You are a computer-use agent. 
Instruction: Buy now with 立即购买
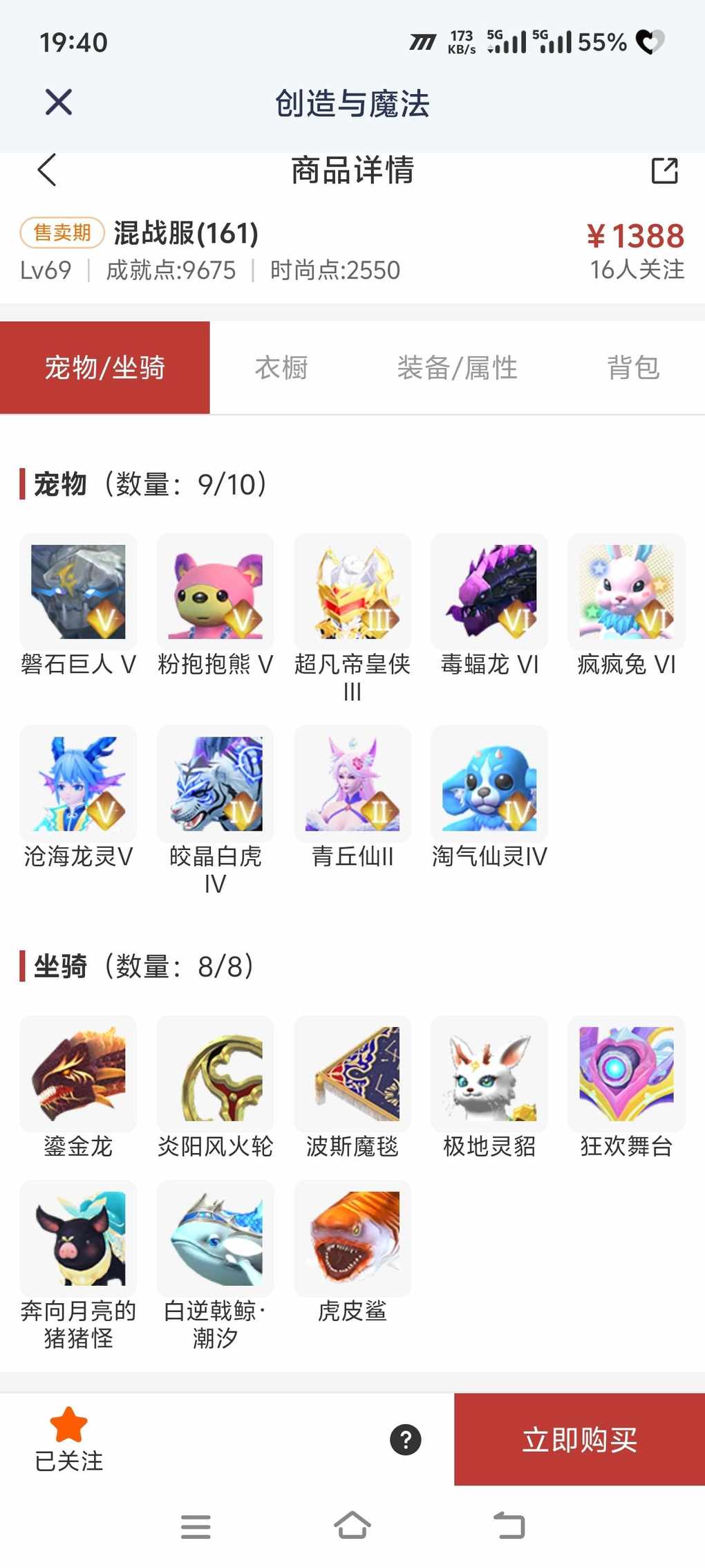579,1440
